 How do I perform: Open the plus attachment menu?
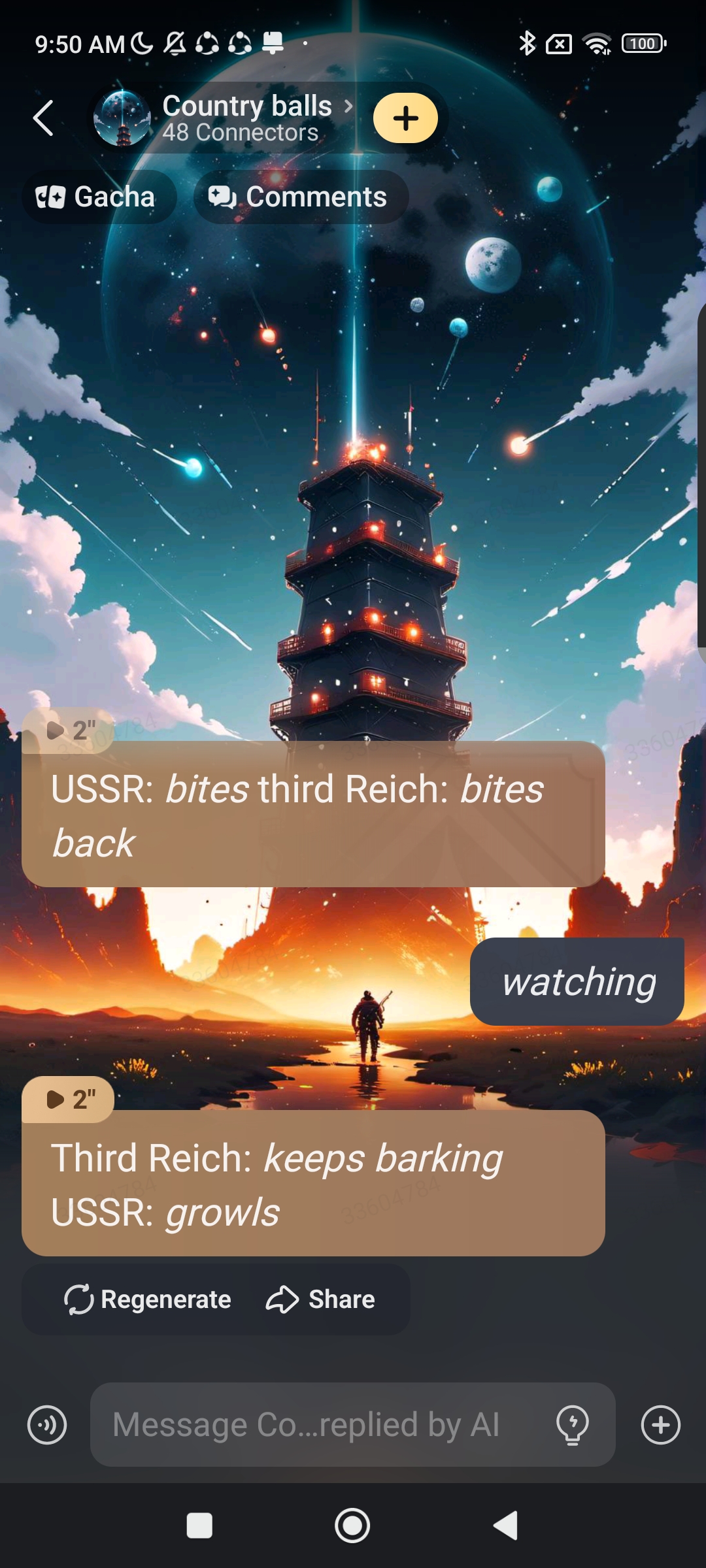pyautogui.click(x=660, y=1425)
